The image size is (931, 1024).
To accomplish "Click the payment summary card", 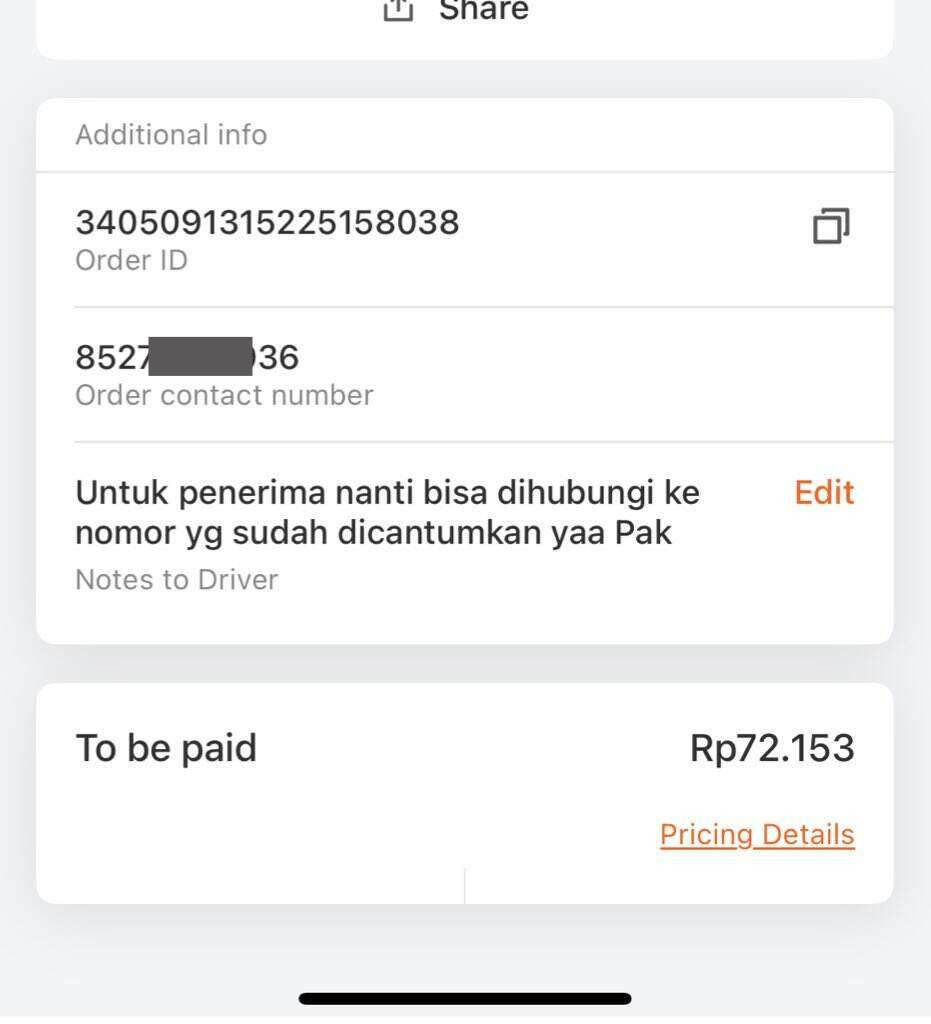I will 465,790.
